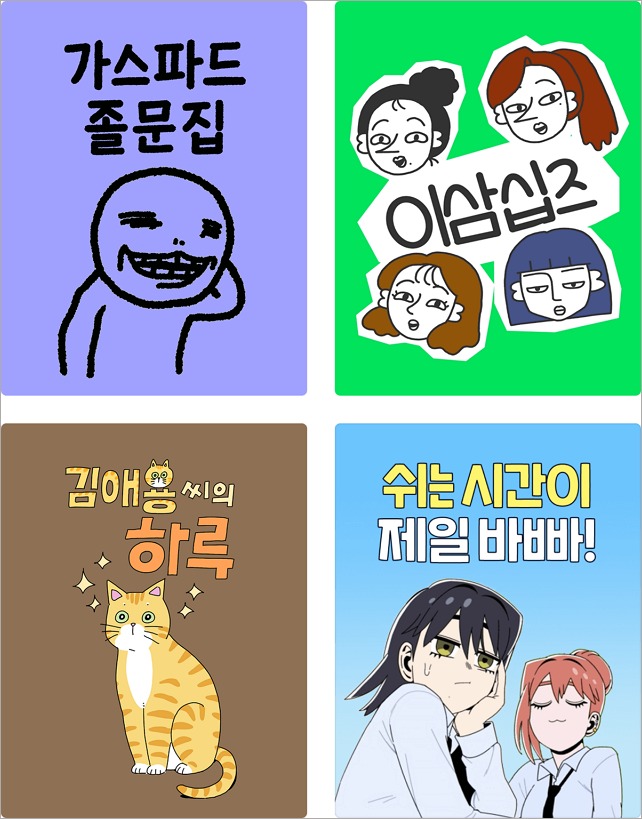Open the 이삼십즈 webtoon card
642x819 pixels.
(x=487, y=198)
